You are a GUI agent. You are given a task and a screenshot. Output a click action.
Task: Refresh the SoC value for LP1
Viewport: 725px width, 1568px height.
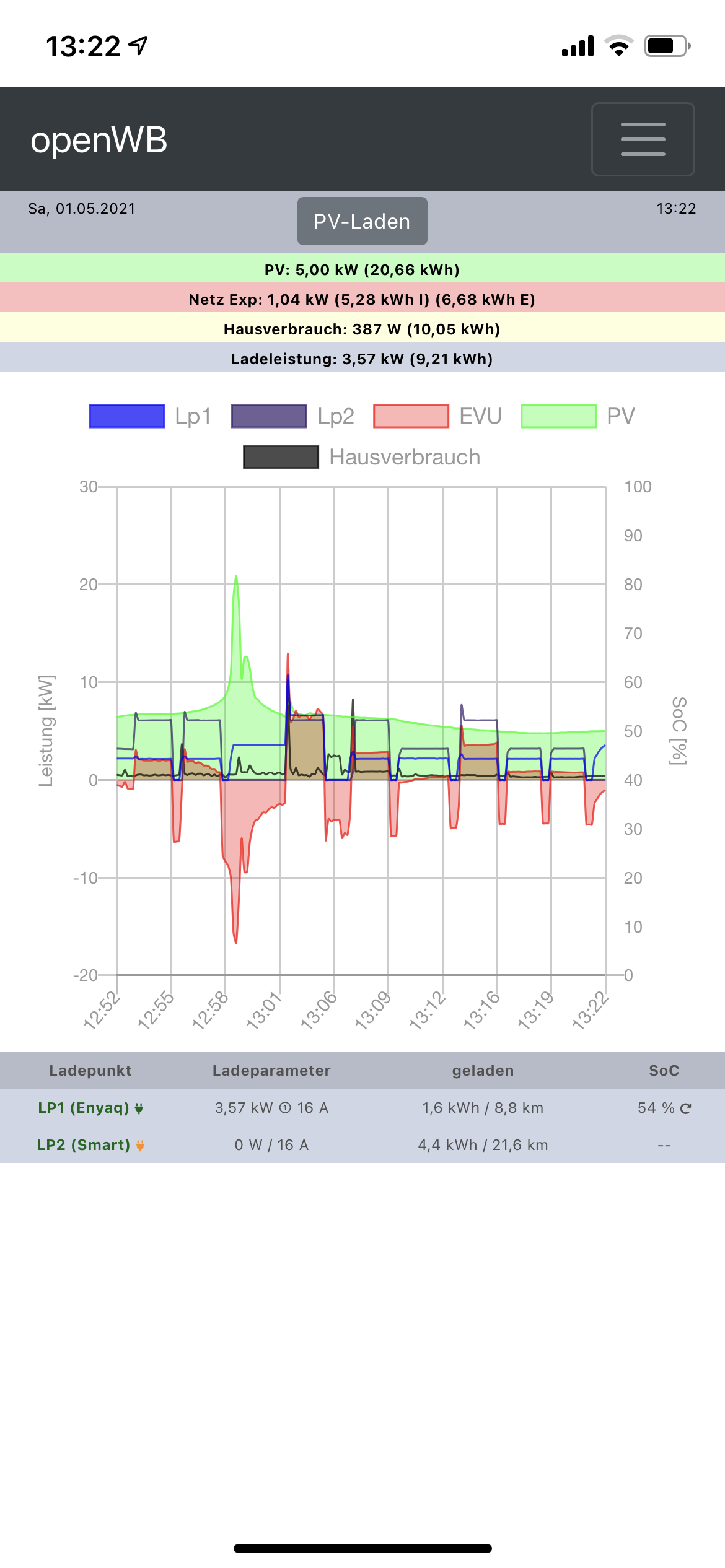[685, 1108]
